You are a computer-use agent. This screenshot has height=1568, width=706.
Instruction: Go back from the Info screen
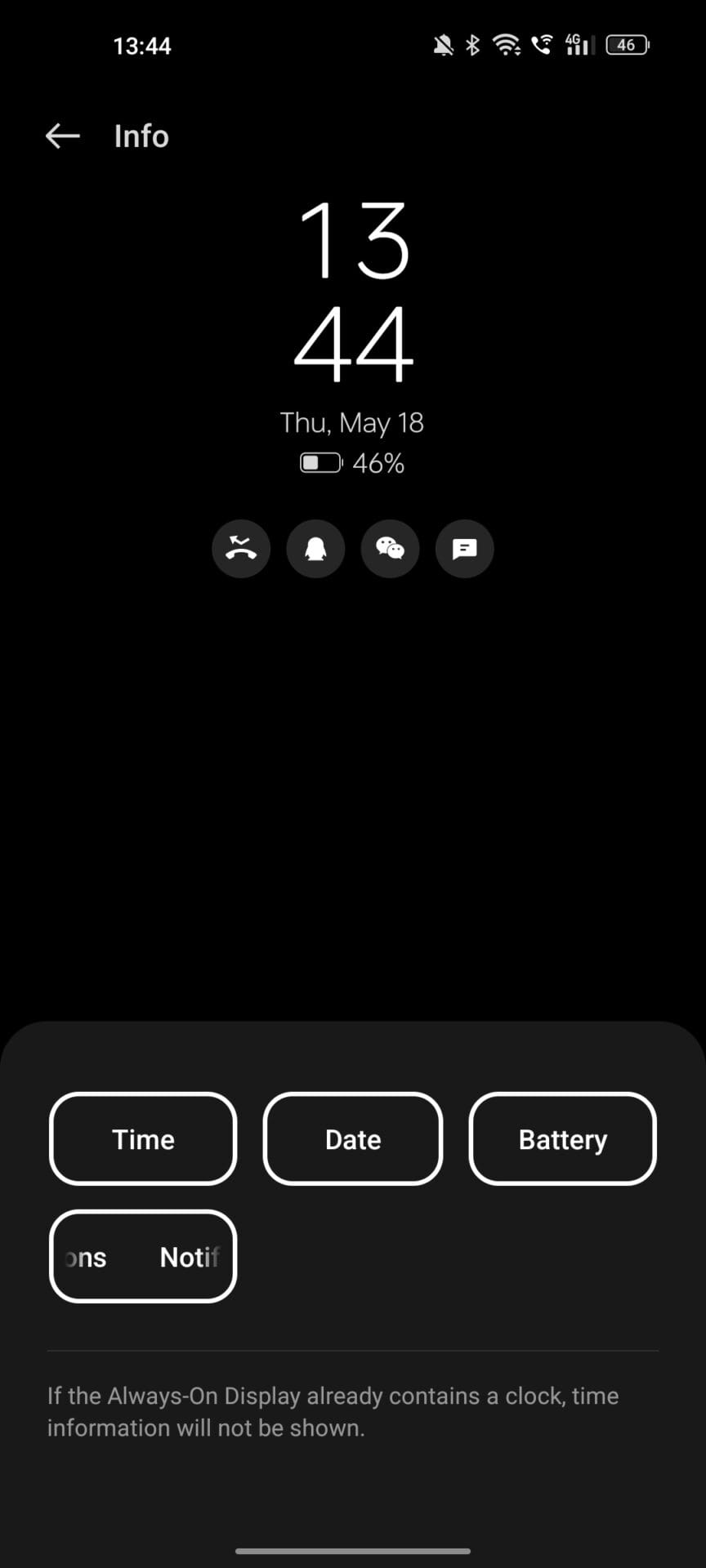pos(63,136)
